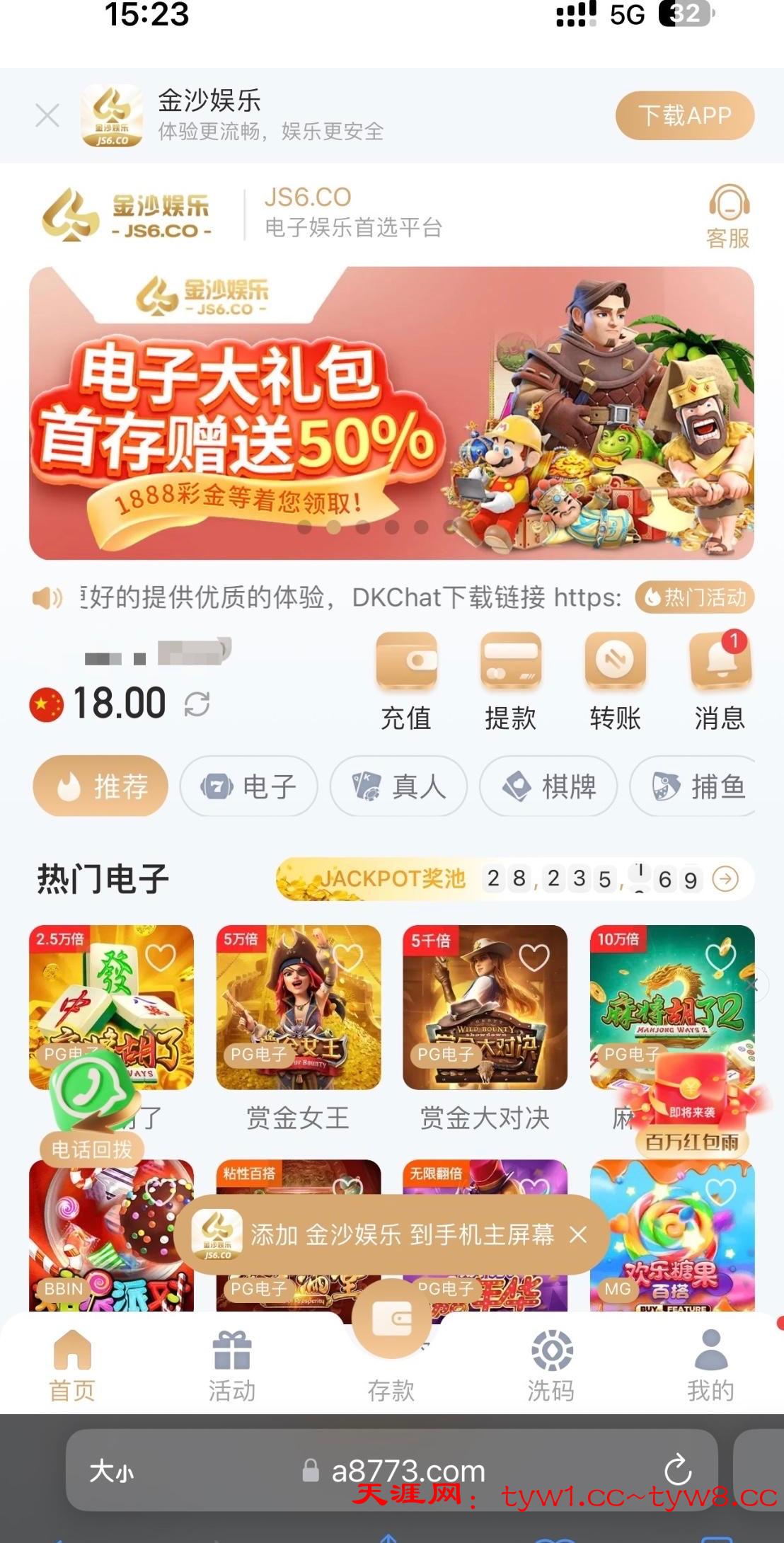Open the 赏金女王 game
Image resolution: width=784 pixels, height=1543 pixels.
pos(298,1008)
